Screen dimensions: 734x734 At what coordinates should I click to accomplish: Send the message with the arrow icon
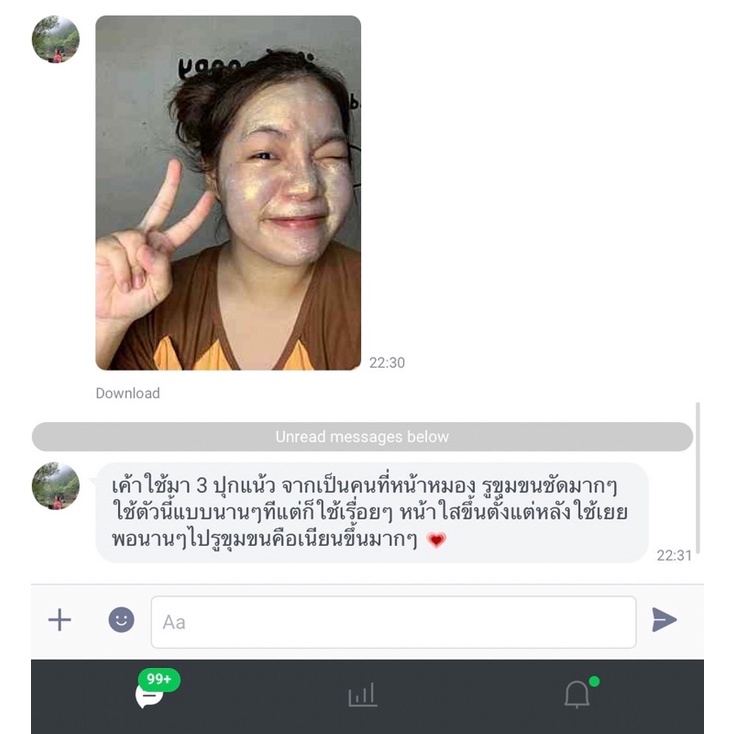coord(664,620)
